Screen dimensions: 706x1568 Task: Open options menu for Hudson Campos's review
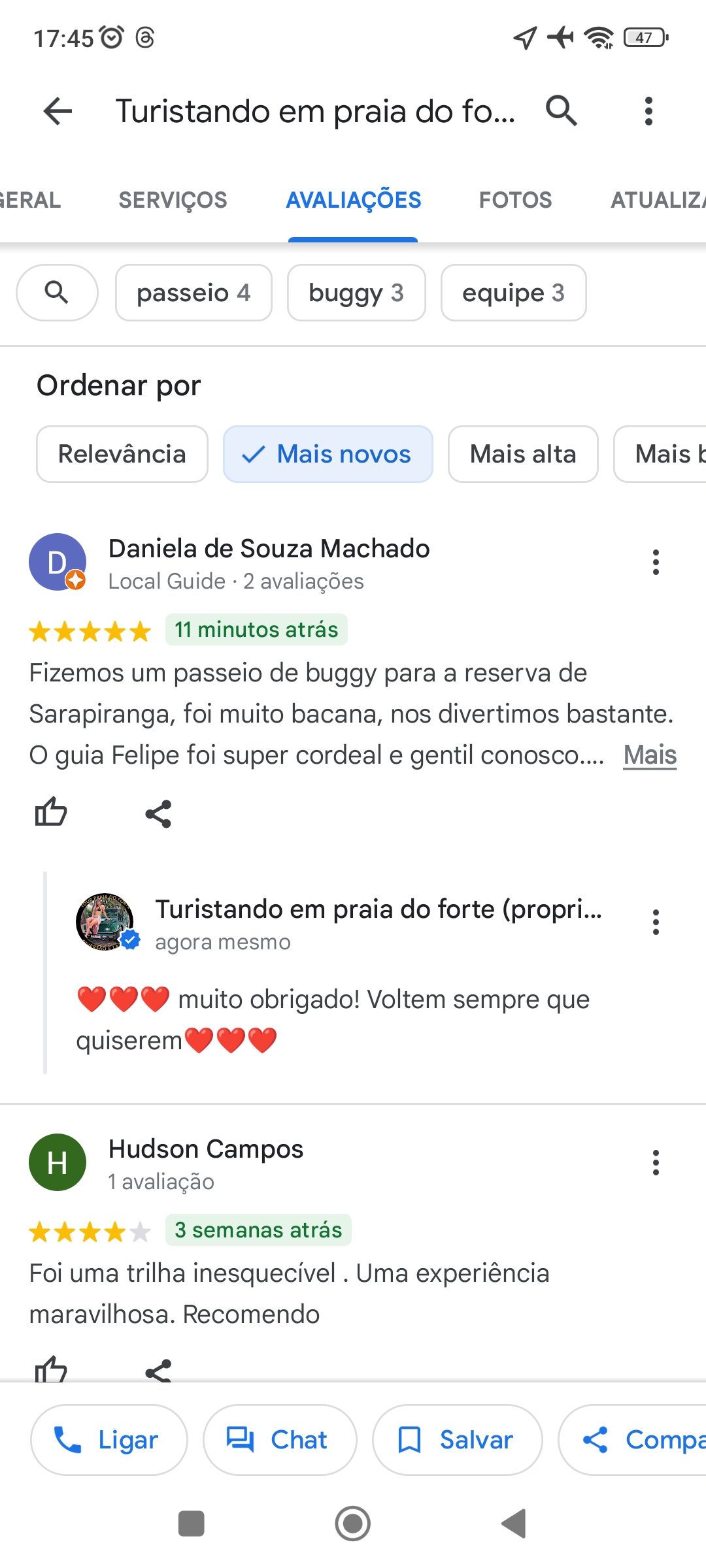[x=656, y=1163]
